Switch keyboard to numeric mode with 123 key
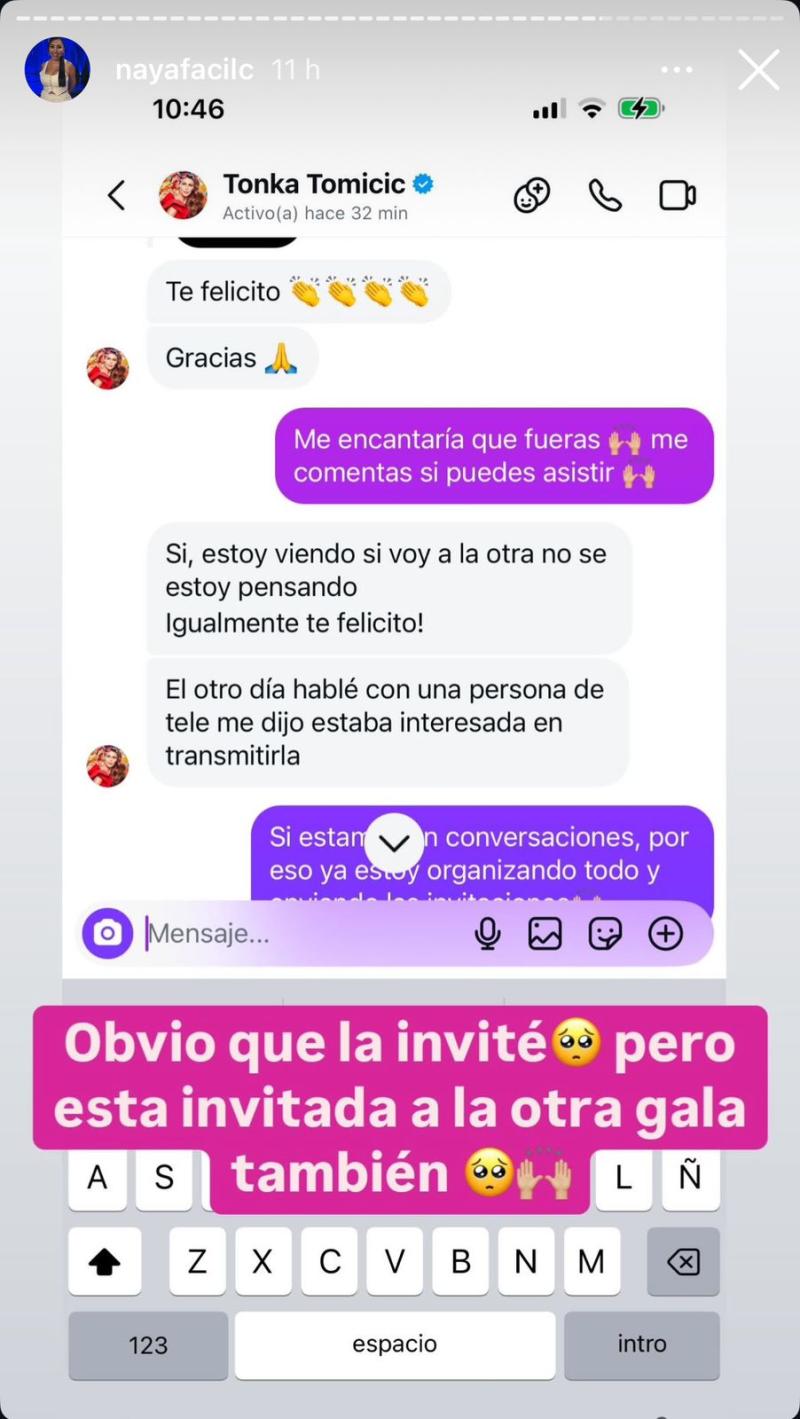The height and width of the screenshot is (1419, 800). pos(147,1344)
